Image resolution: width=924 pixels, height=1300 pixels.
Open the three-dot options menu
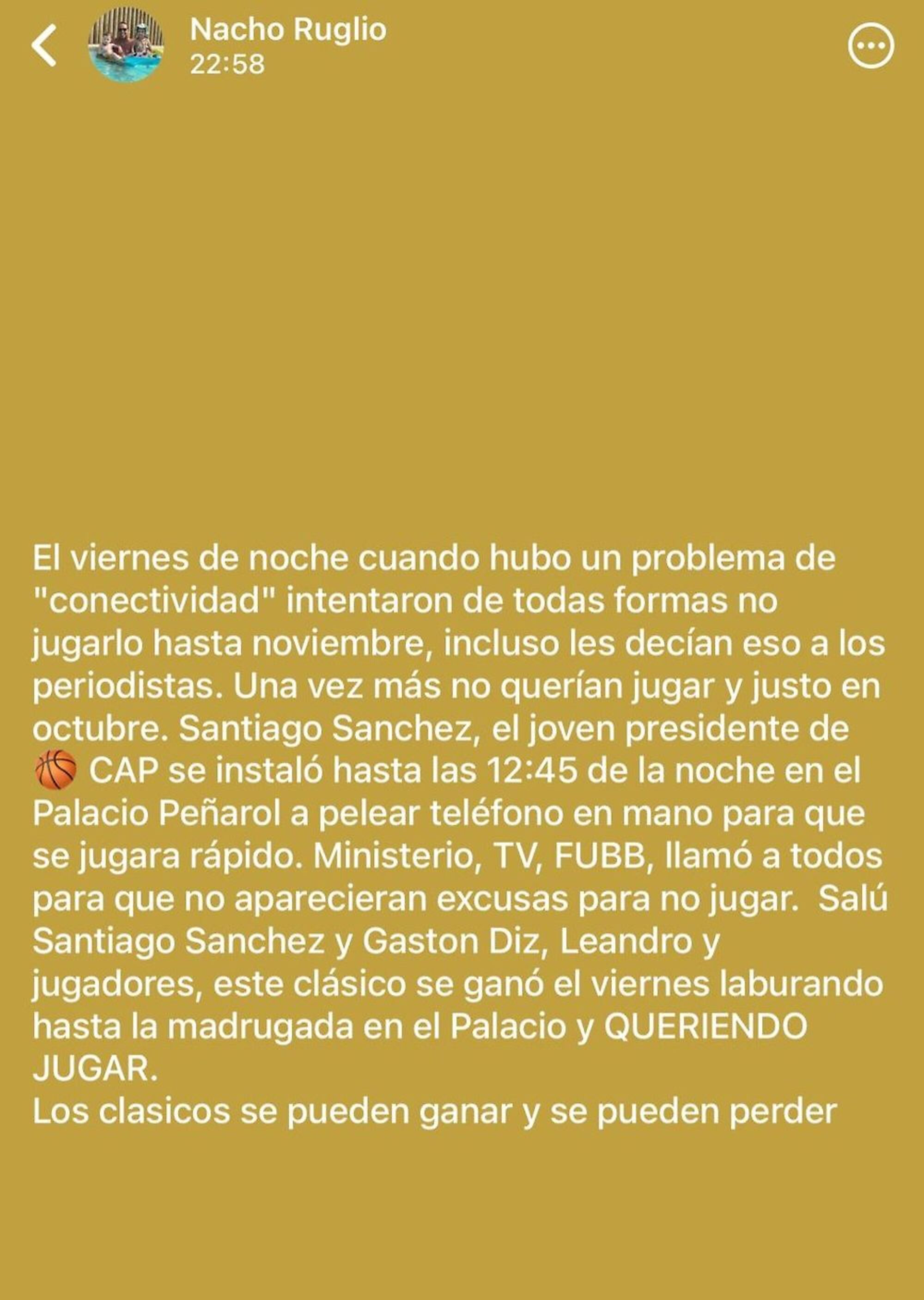[x=870, y=46]
